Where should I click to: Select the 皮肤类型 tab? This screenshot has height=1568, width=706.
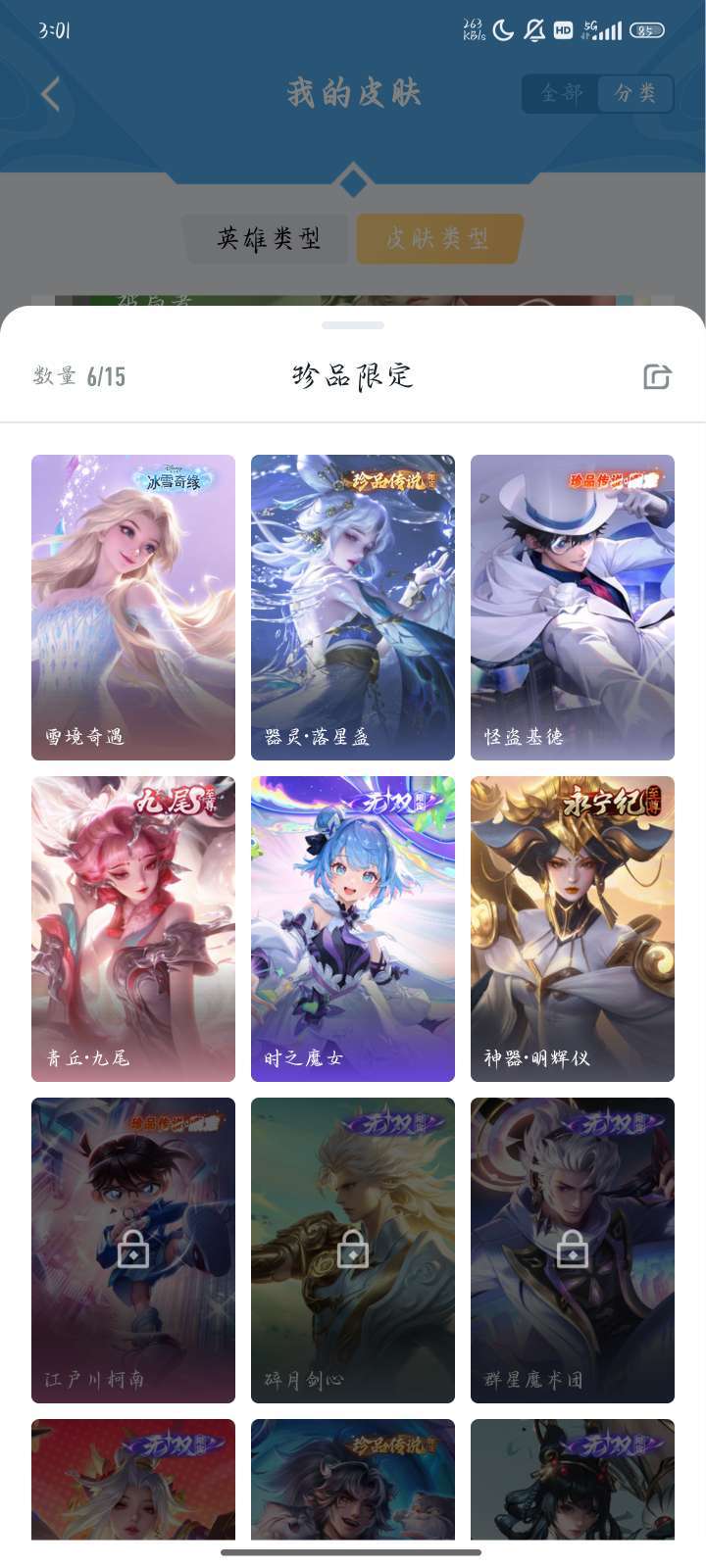tap(437, 238)
